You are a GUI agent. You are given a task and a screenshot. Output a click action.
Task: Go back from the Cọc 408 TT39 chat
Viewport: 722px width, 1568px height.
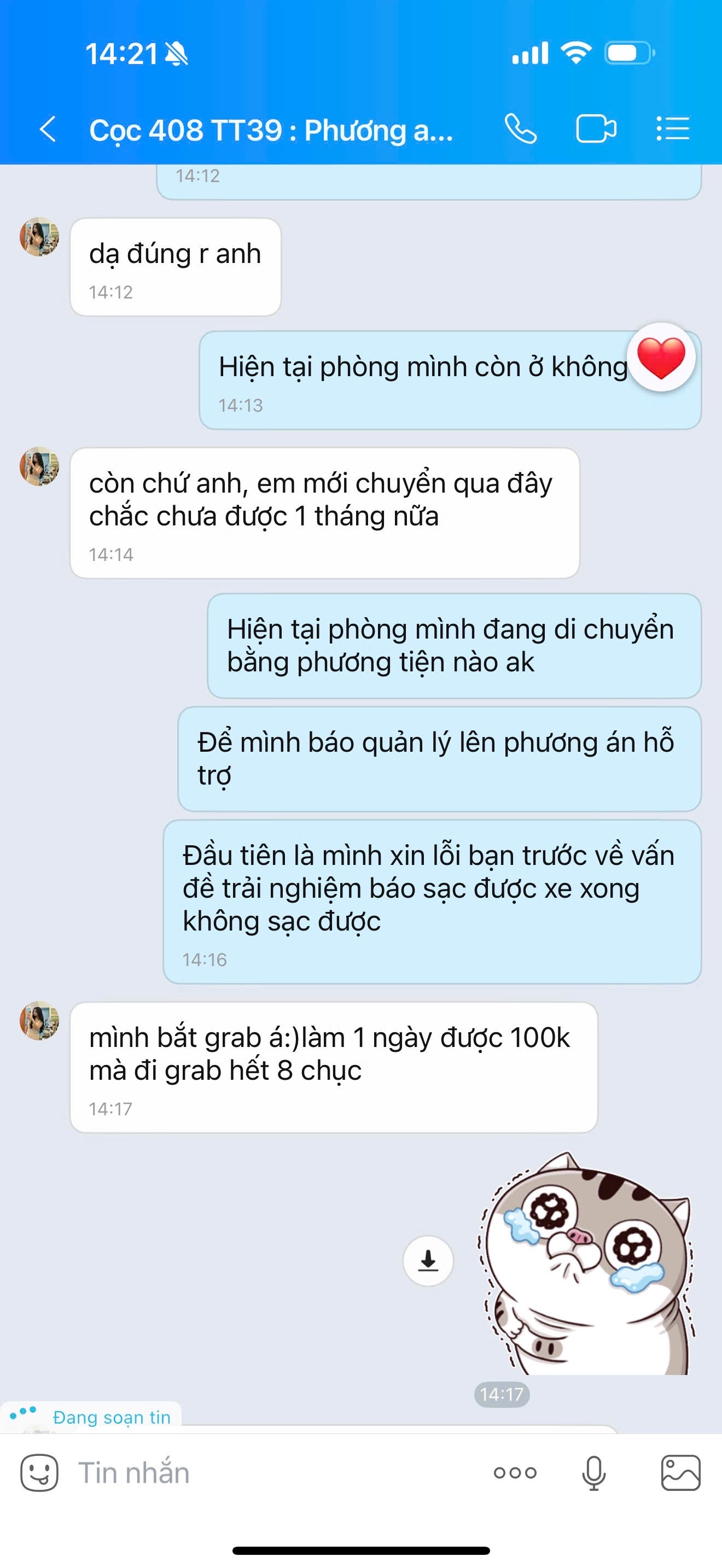point(48,129)
